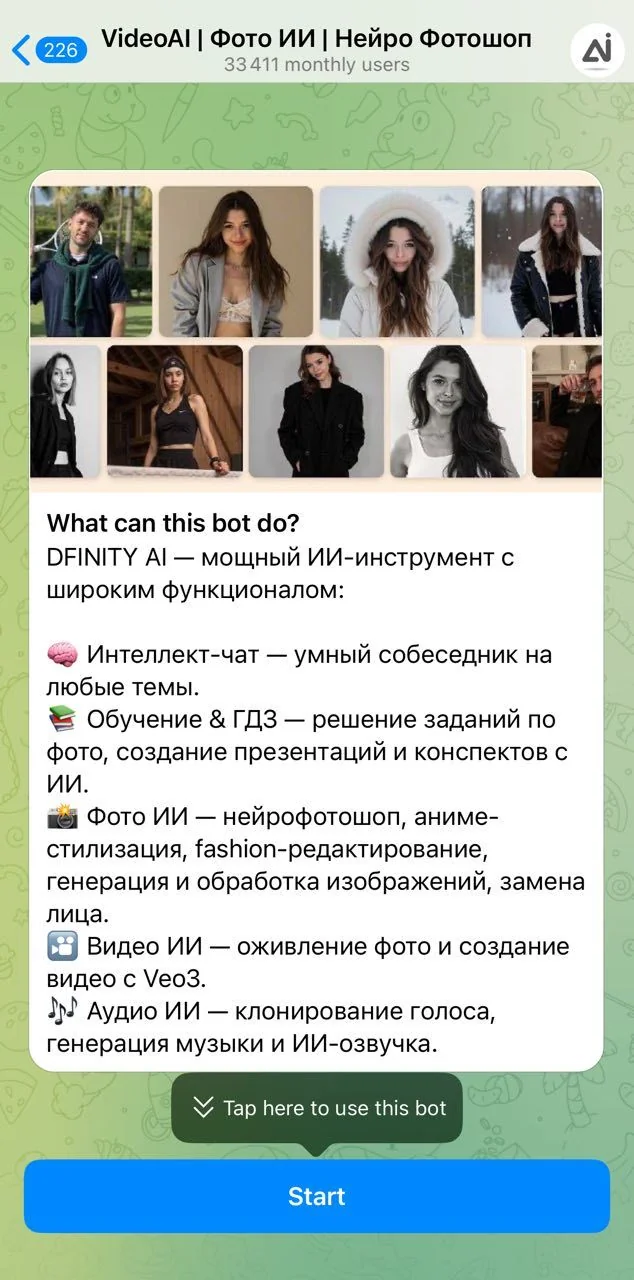Open the bot's profile avatar
The height and width of the screenshot is (1280, 634).
[597, 50]
